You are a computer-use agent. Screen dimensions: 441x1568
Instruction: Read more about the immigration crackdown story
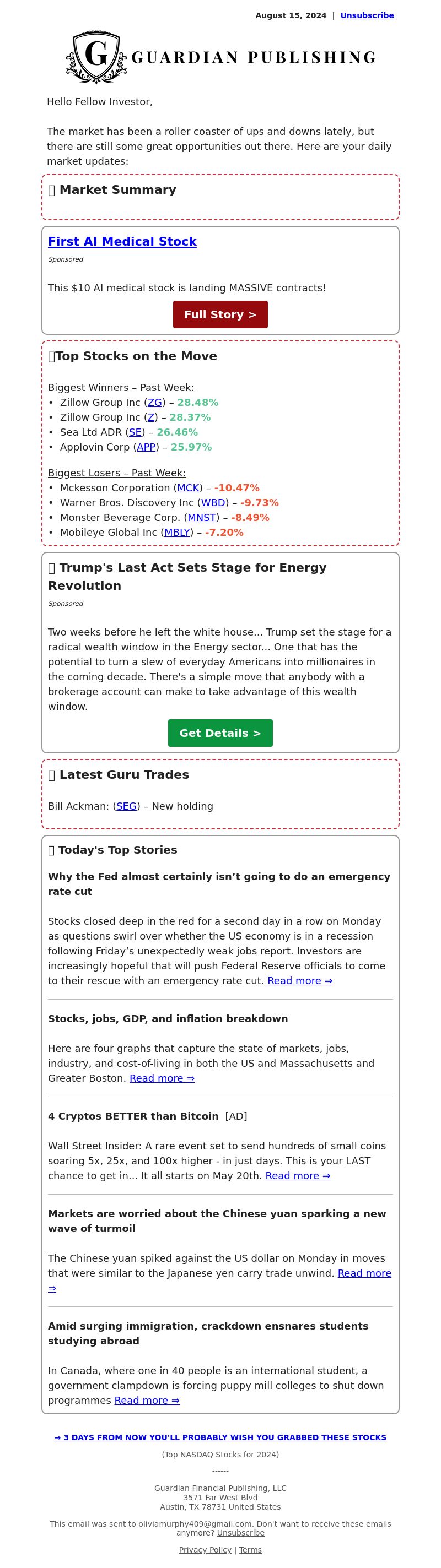147,1400
